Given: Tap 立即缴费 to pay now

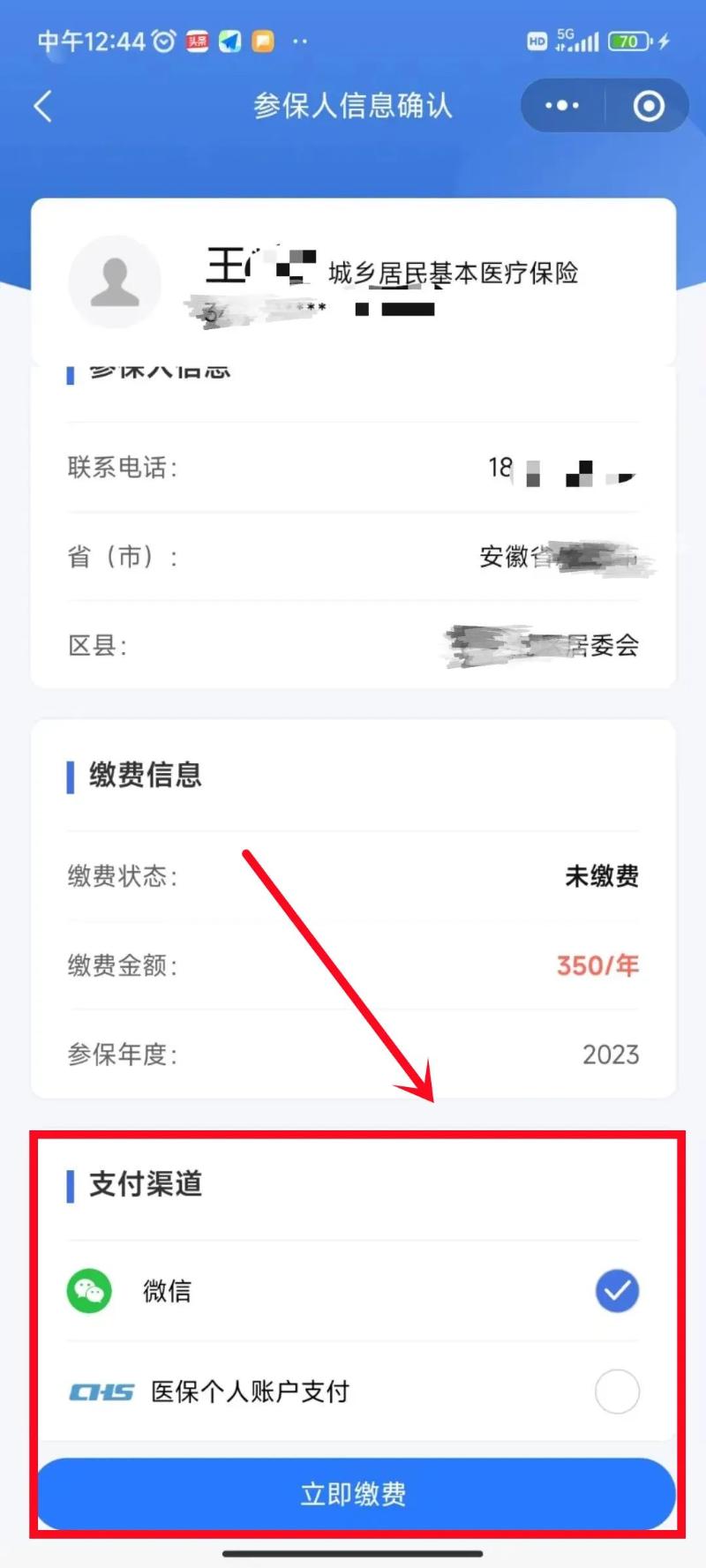Looking at the screenshot, I should 353,1494.
